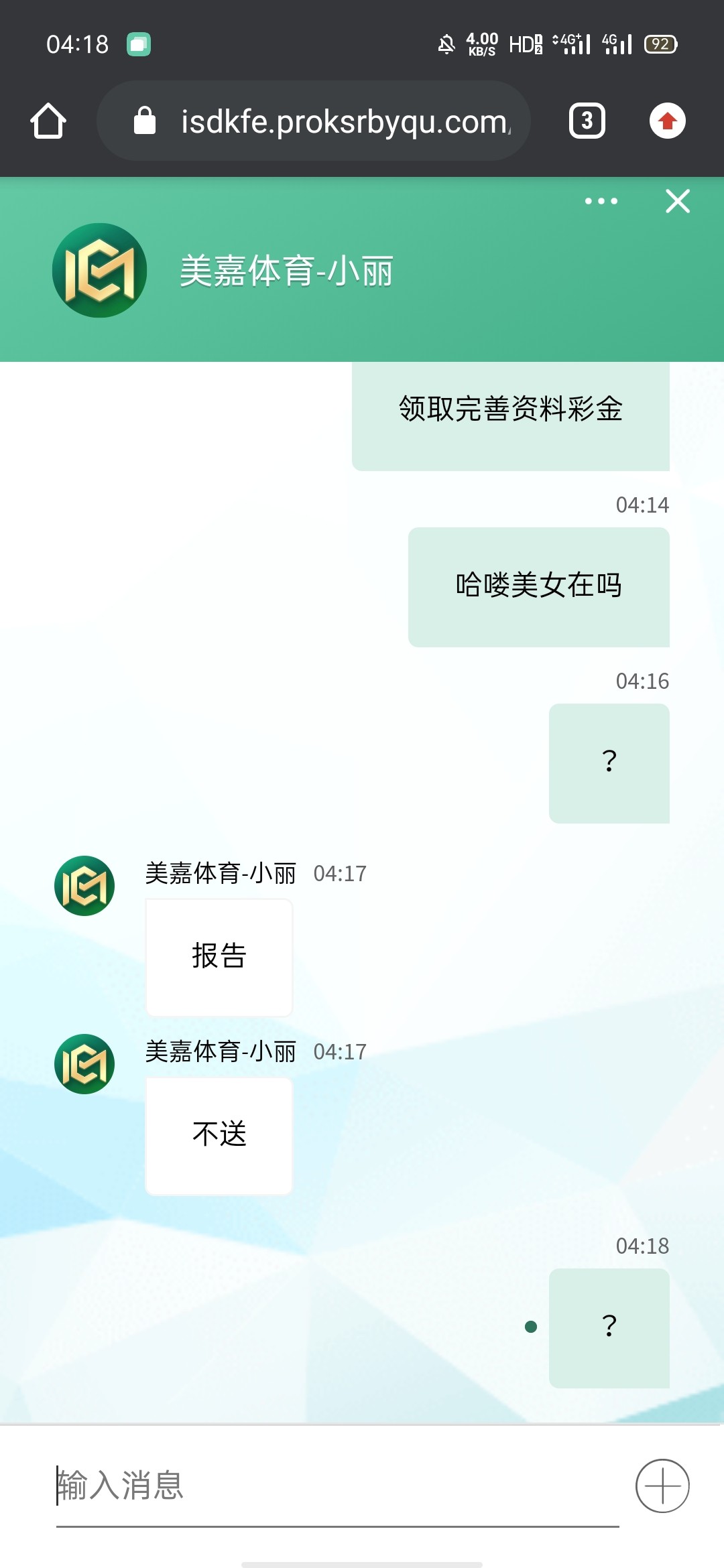This screenshot has width=724, height=1568.
Task: Open the browser tab switcher showing 3
Action: tap(587, 121)
